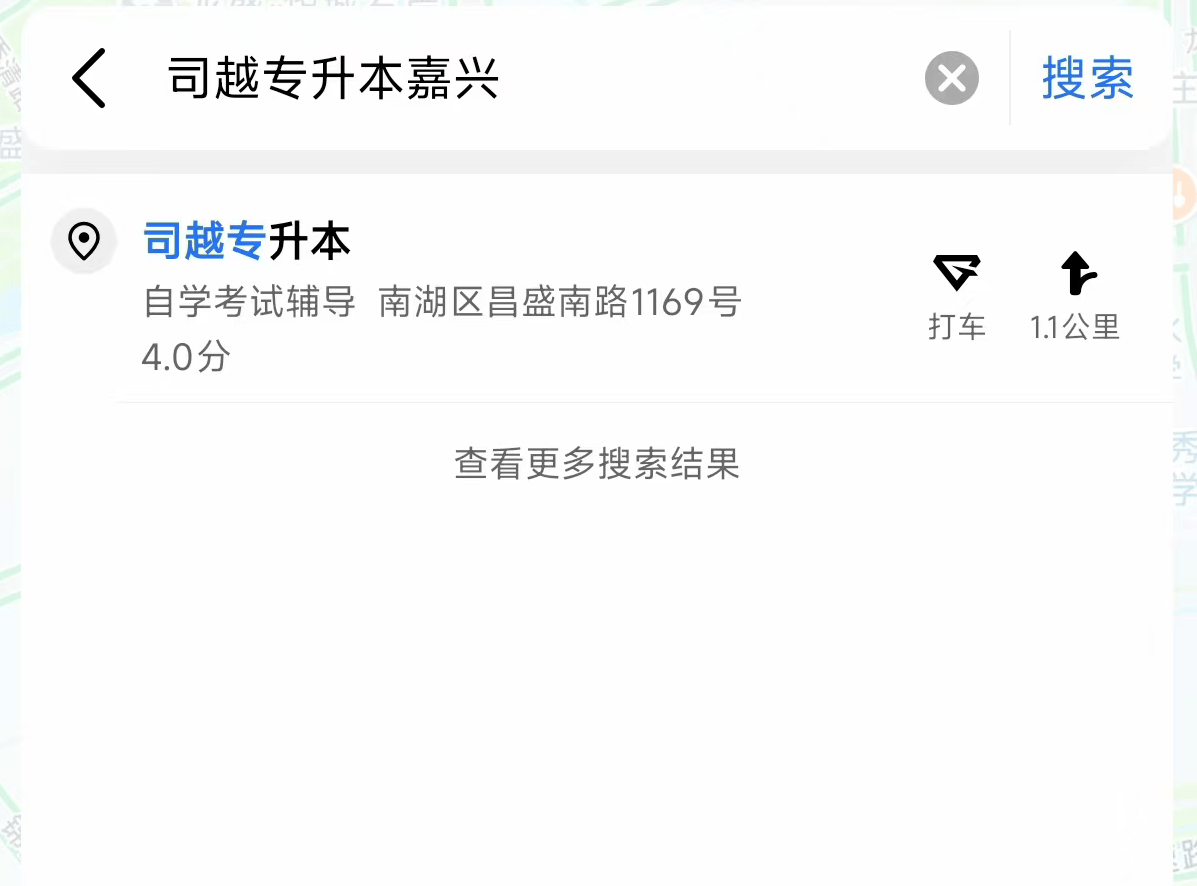Tap the 搜索 button
The height and width of the screenshot is (886, 1197).
coord(1087,78)
